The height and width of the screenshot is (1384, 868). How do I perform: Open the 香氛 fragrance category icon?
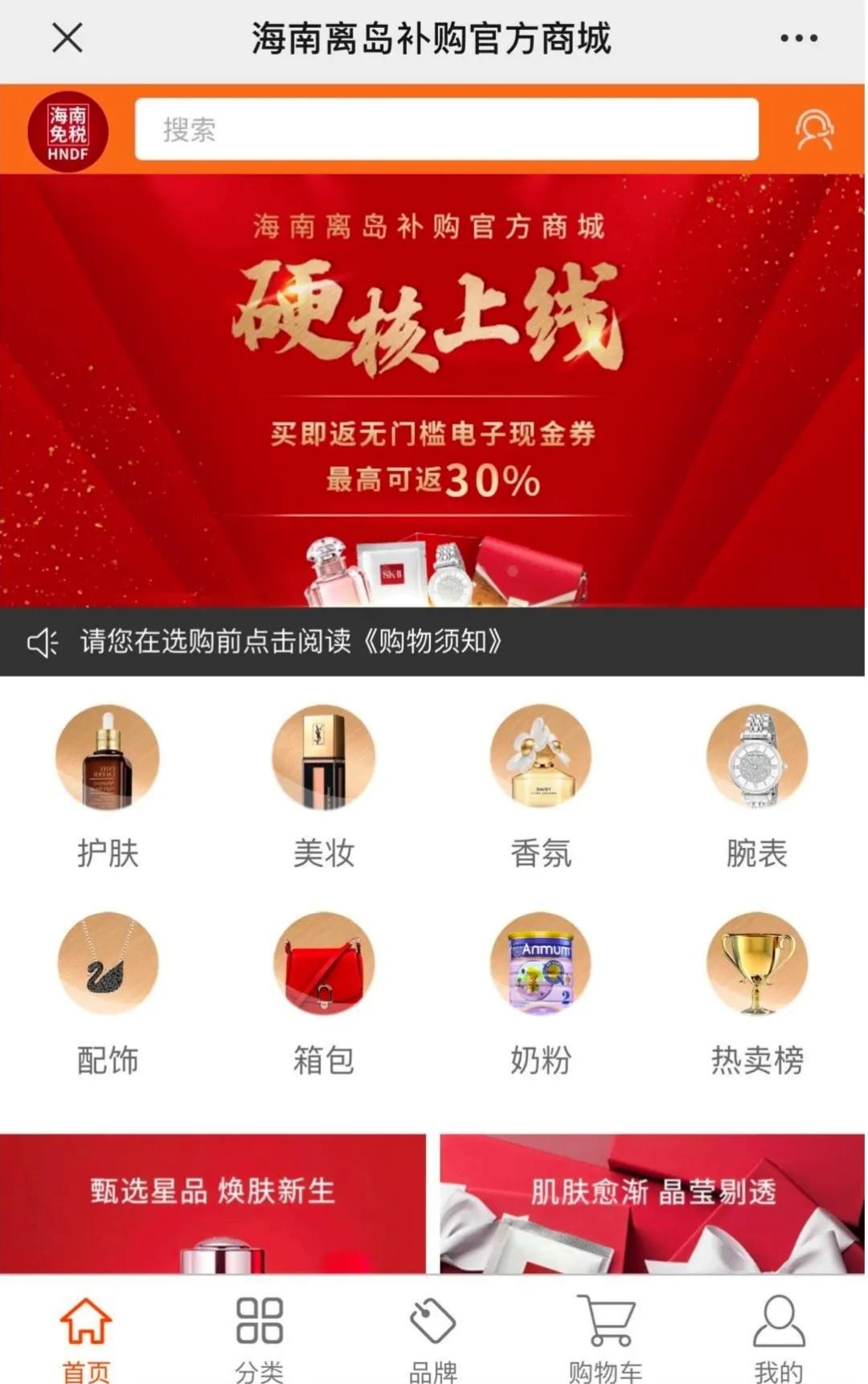tap(540, 758)
